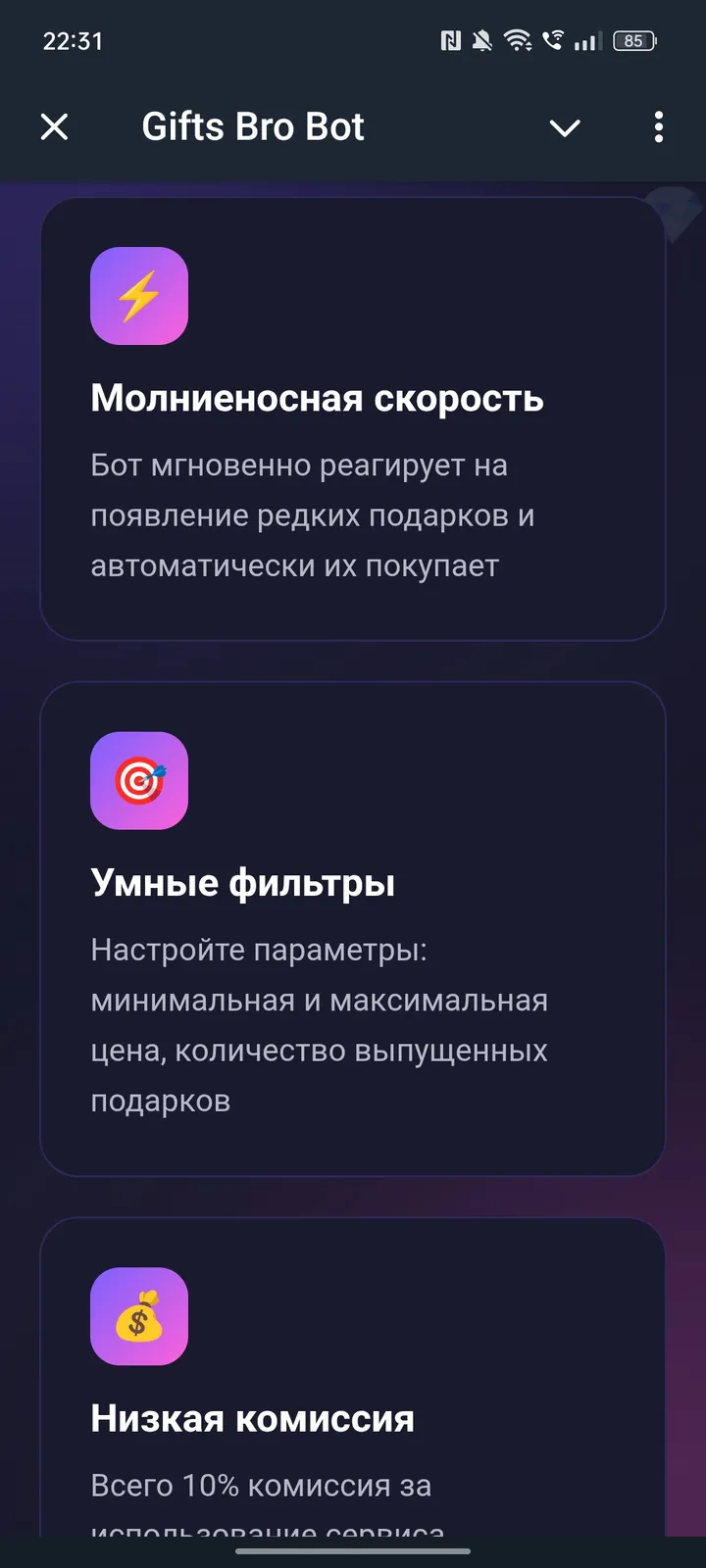Expand the bot window using the down arrow
Viewport: 706px width, 1568px height.
pos(565,127)
